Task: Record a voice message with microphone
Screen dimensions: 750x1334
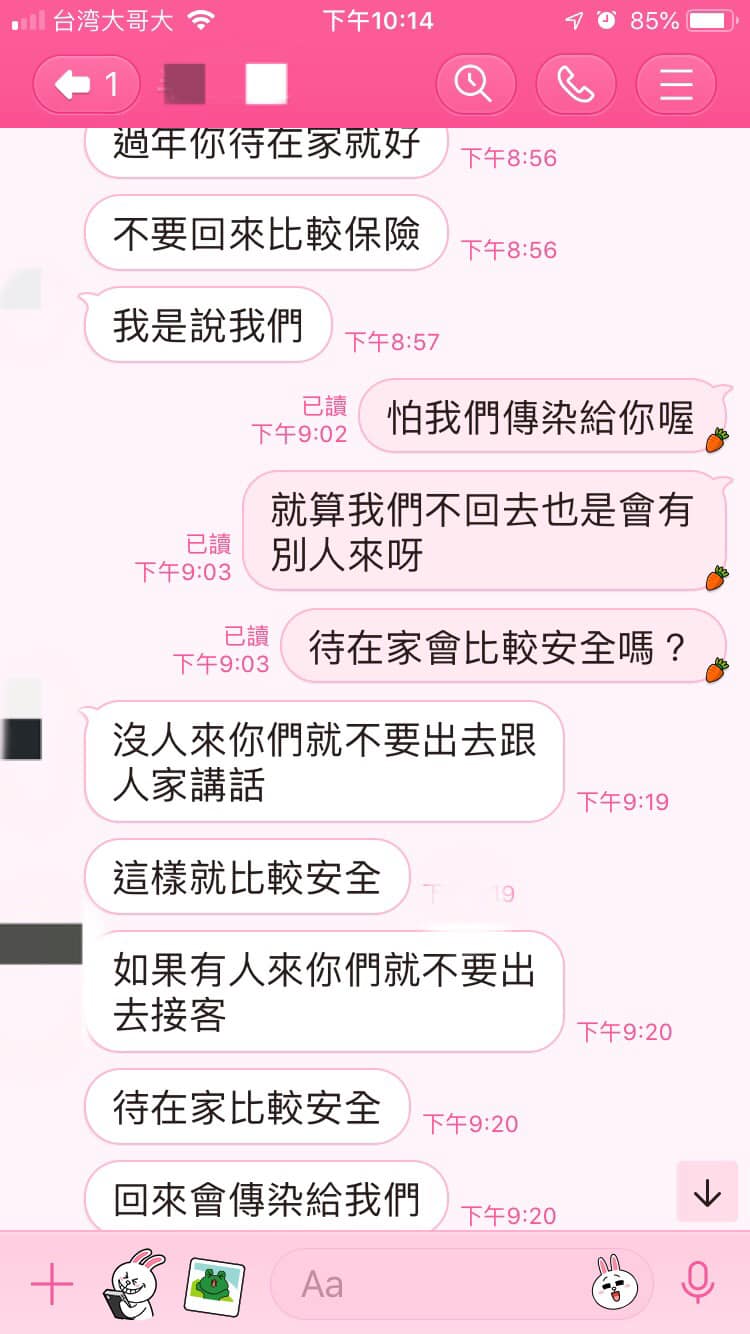Action: click(x=697, y=1284)
